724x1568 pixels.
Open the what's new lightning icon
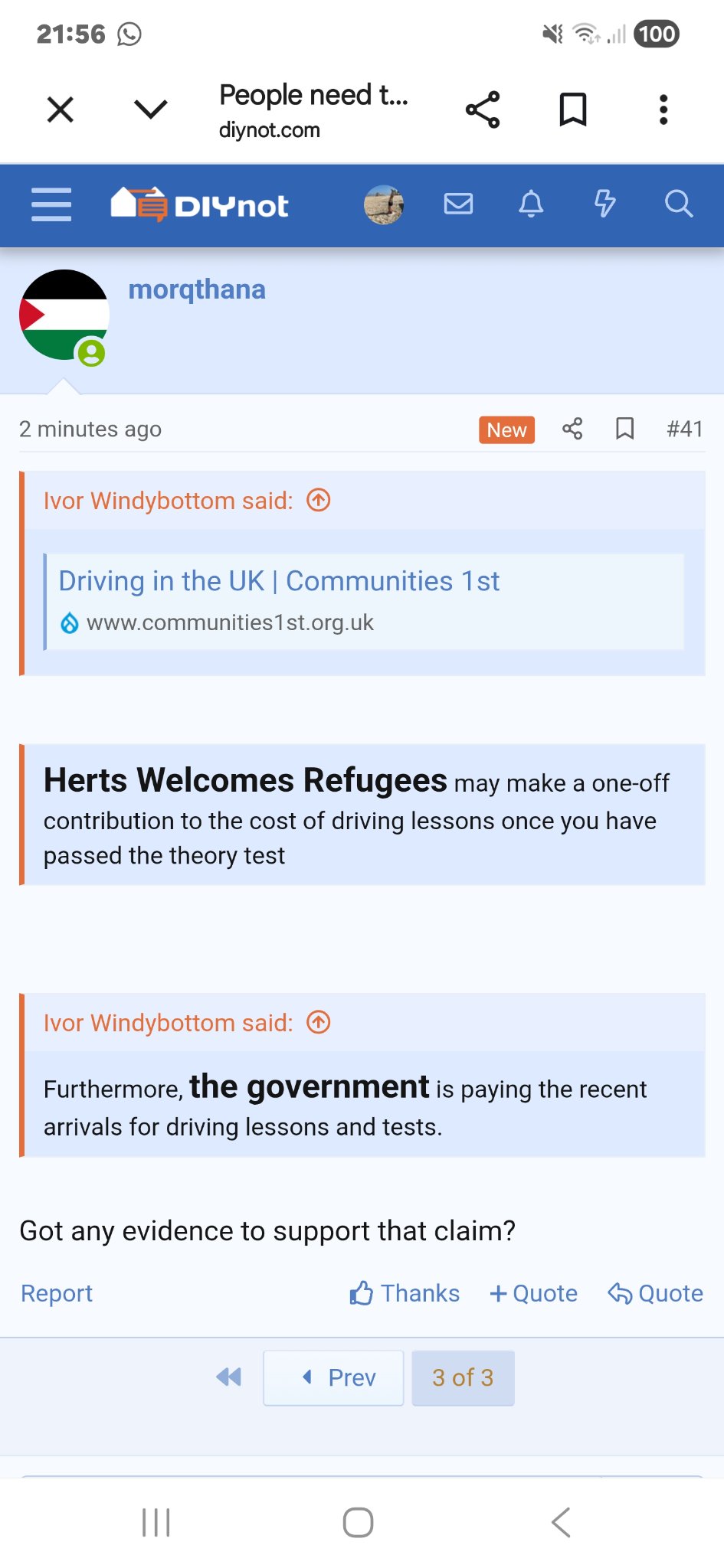pos(605,204)
